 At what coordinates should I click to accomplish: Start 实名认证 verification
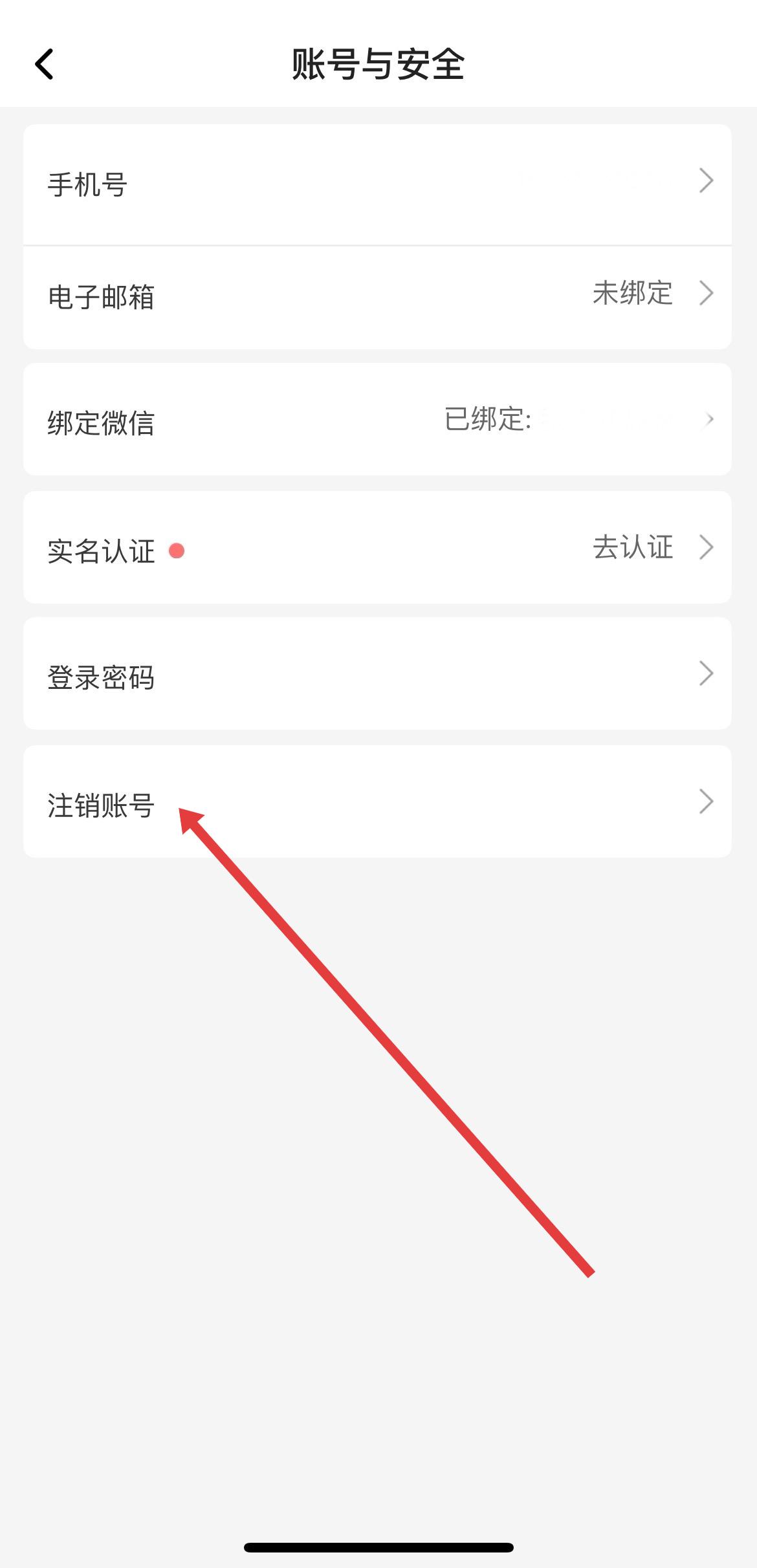click(377, 549)
